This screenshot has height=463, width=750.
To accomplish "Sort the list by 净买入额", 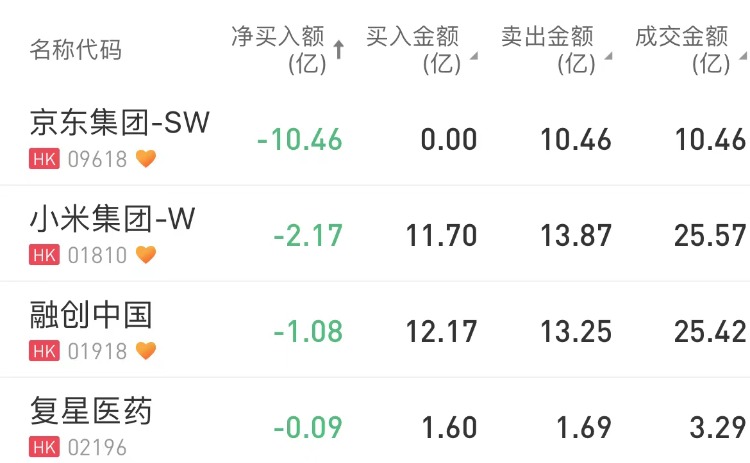I will click(x=287, y=49).
